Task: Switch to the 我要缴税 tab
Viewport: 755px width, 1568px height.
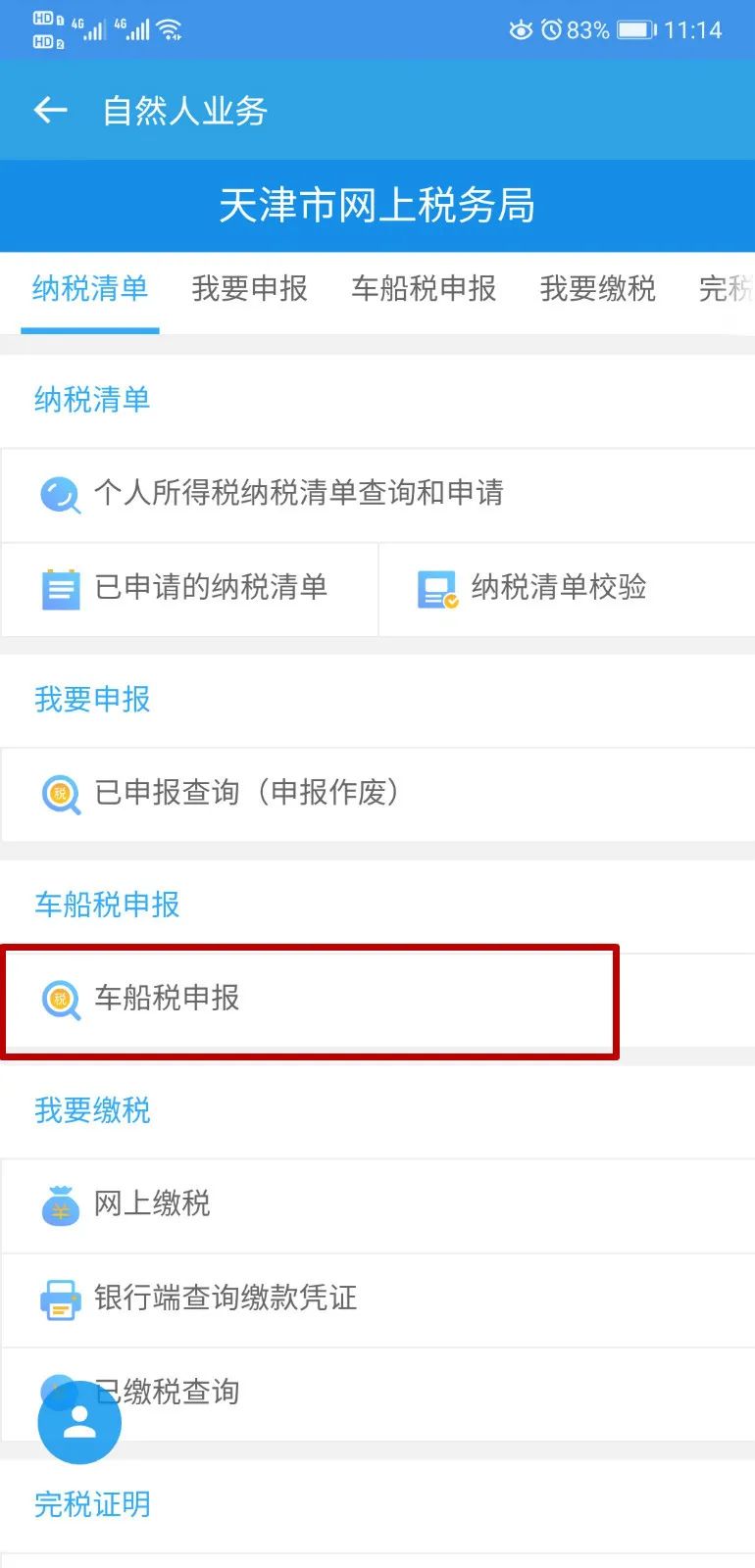Action: [x=597, y=288]
